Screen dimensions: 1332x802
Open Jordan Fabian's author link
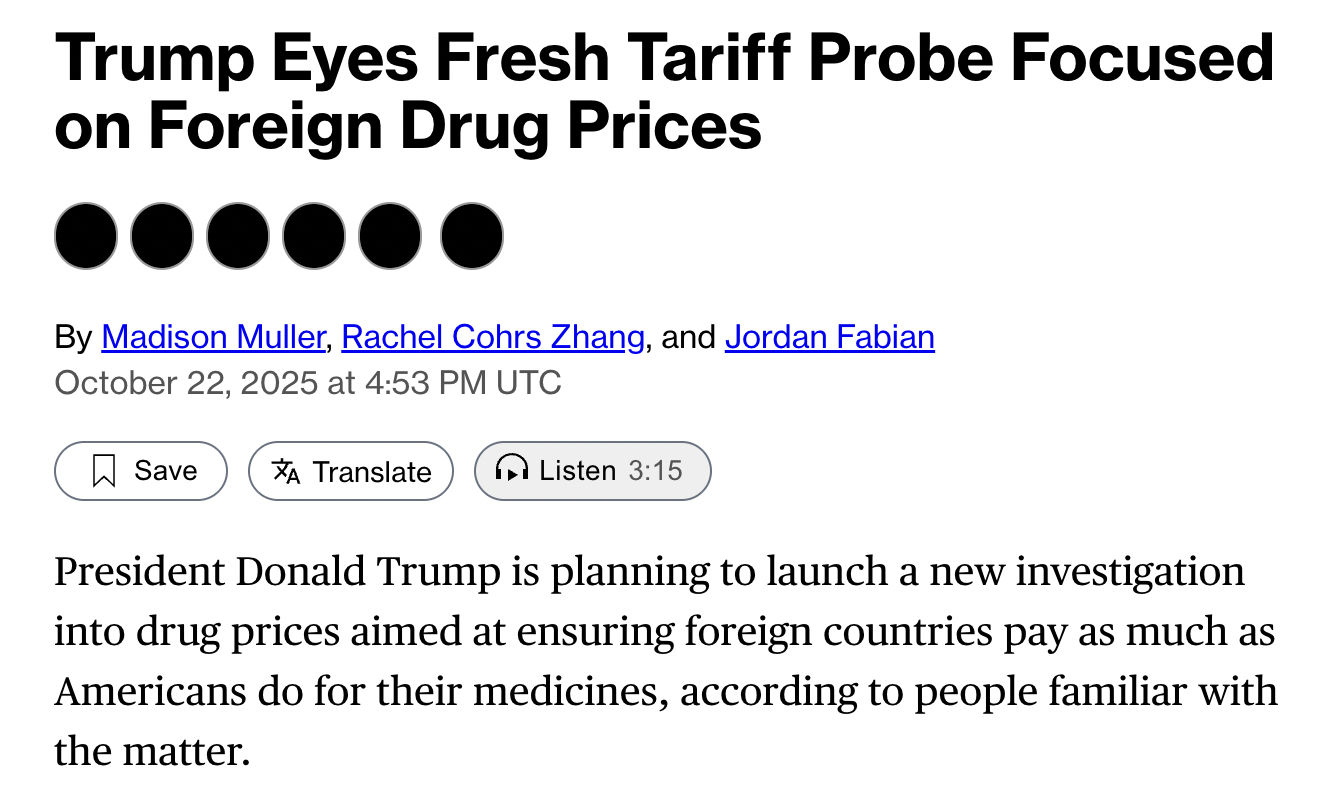pyautogui.click(x=829, y=337)
